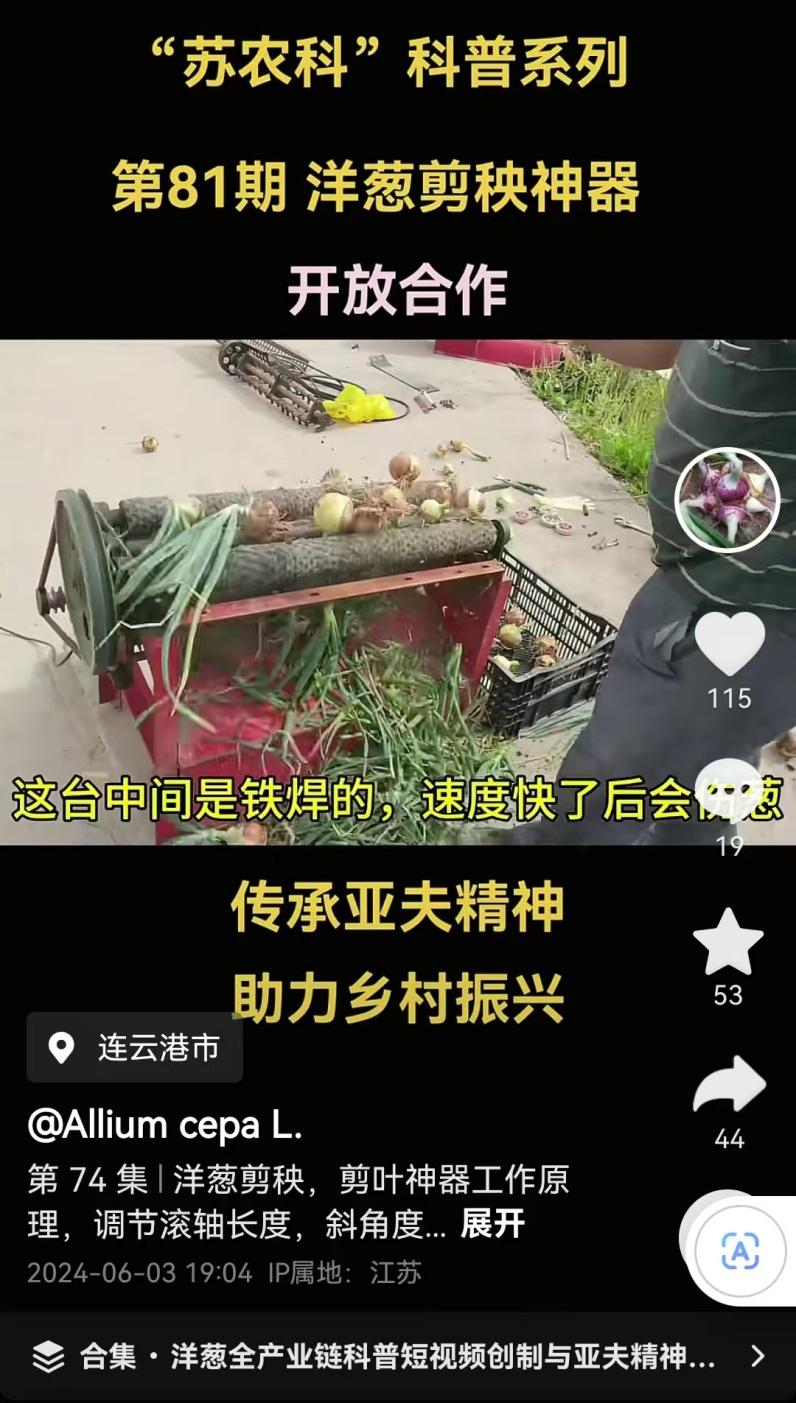Expand description with 展开
Image resolution: width=796 pixels, height=1403 pixels.
click(x=492, y=1224)
